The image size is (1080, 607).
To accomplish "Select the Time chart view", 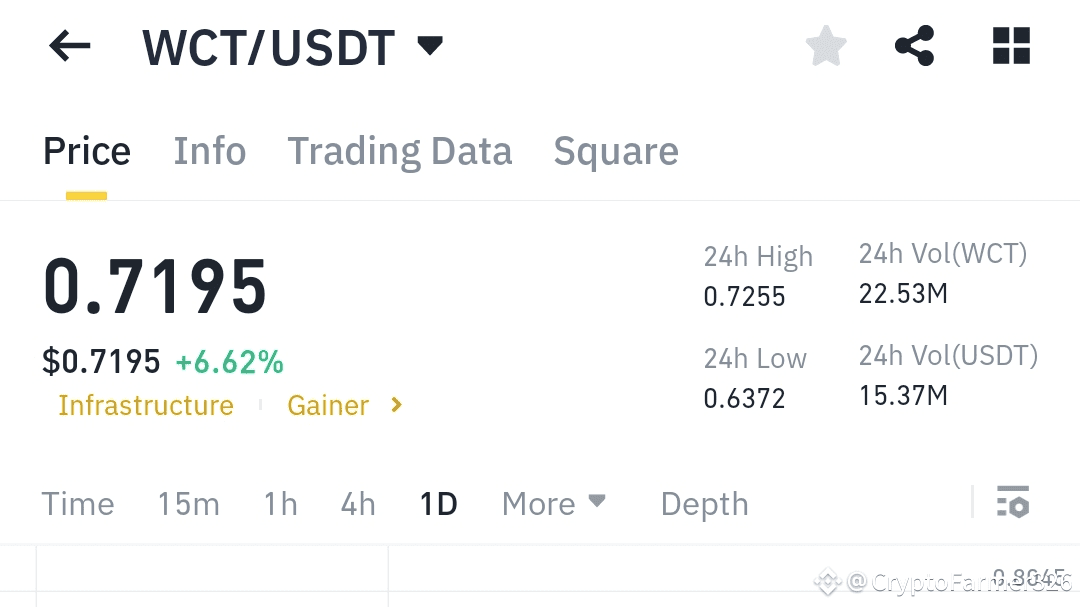I will [78, 504].
